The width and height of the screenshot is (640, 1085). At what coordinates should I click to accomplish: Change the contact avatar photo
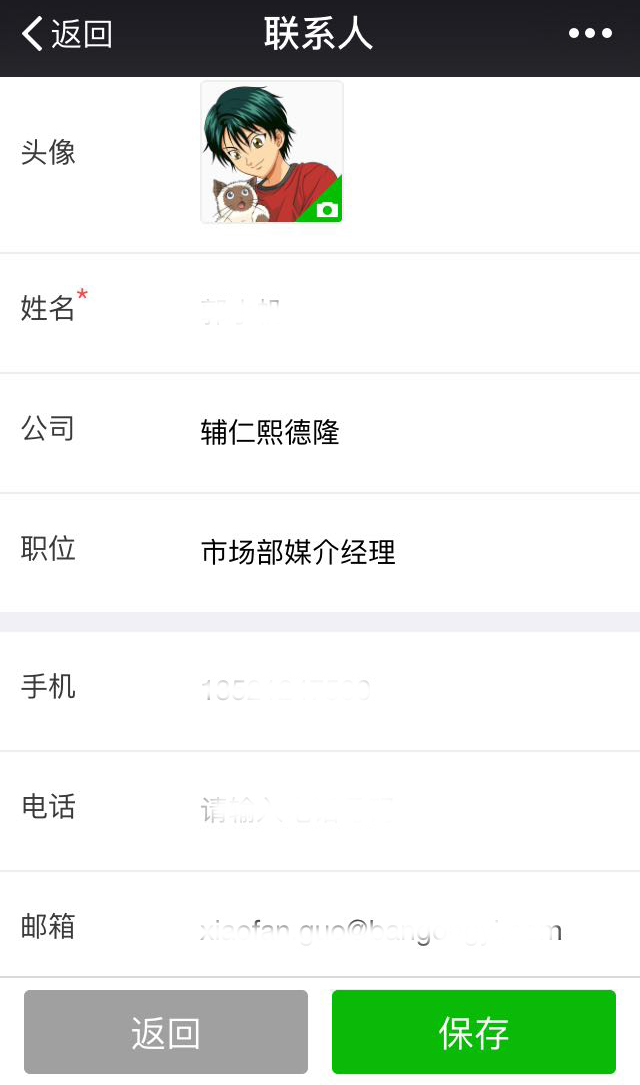[x=272, y=152]
